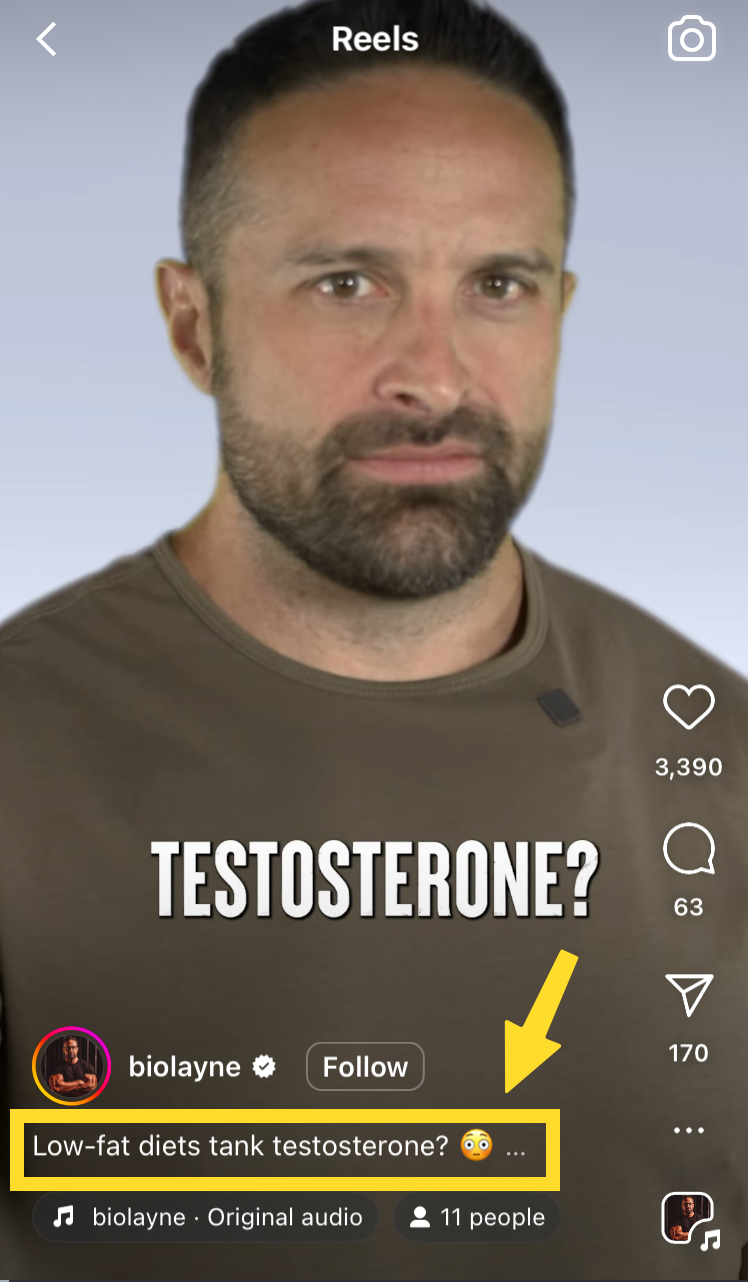
Task: View the 11 people tagged
Action: [477, 1217]
